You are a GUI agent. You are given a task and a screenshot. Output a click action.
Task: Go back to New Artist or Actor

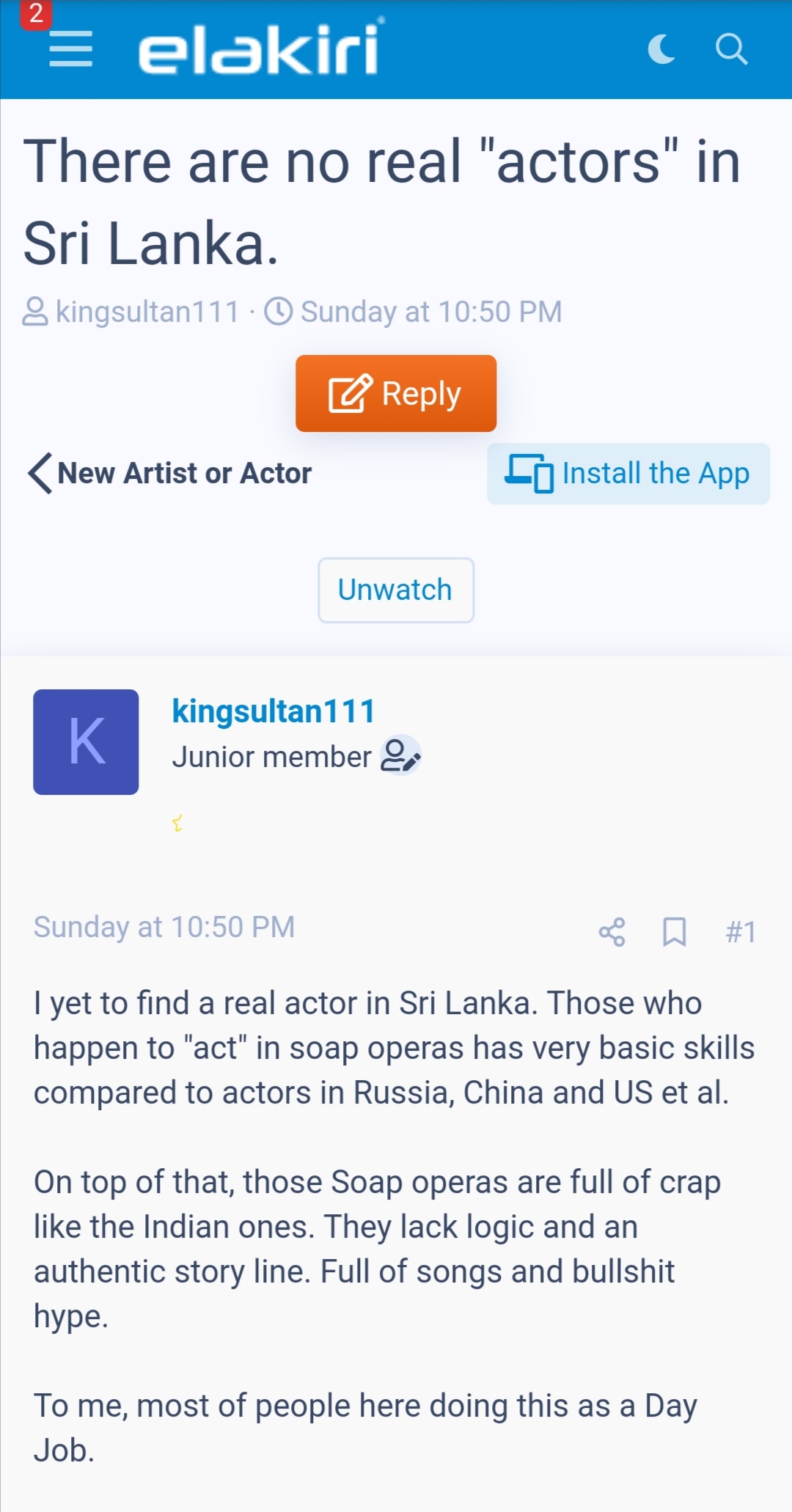pyautogui.click(x=170, y=474)
